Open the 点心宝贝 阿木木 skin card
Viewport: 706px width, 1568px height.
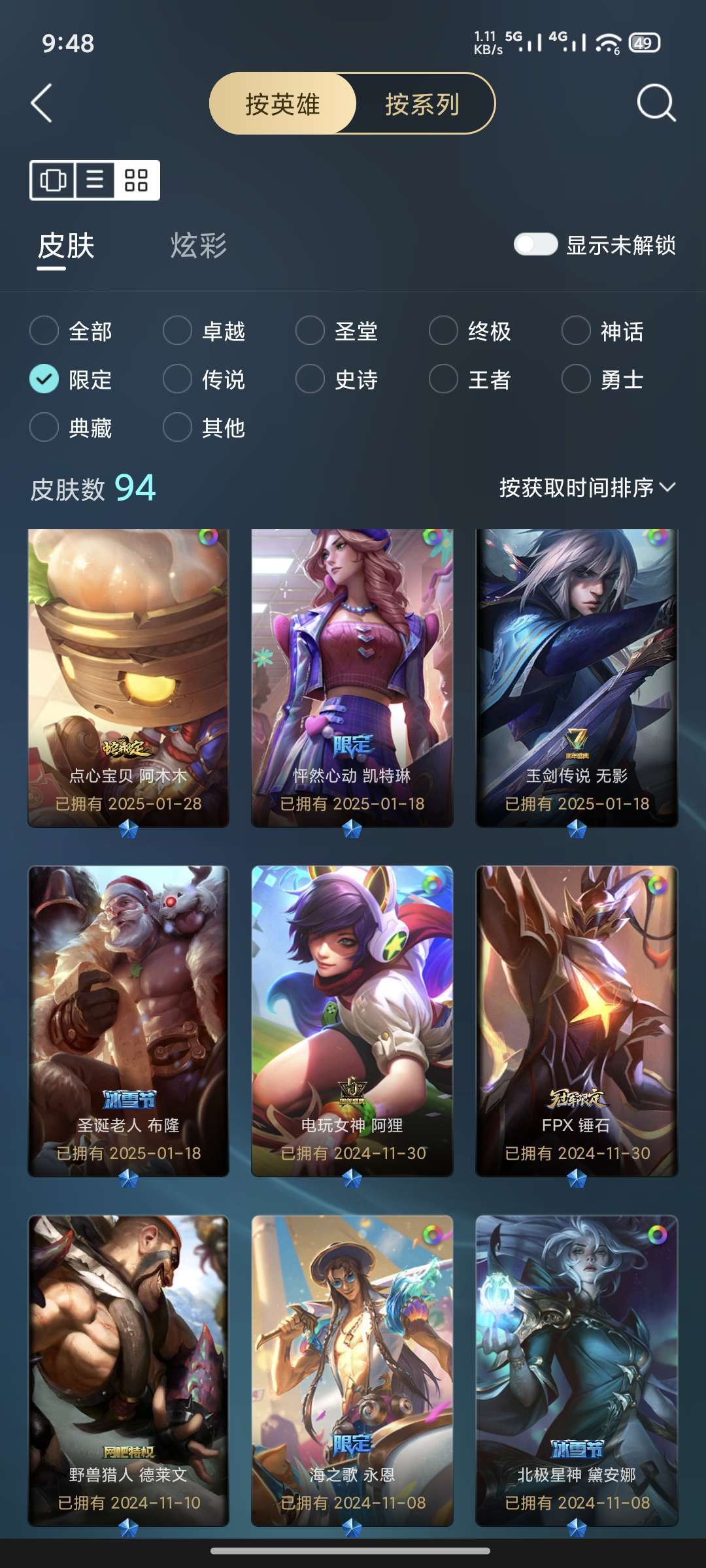pyautogui.click(x=128, y=678)
